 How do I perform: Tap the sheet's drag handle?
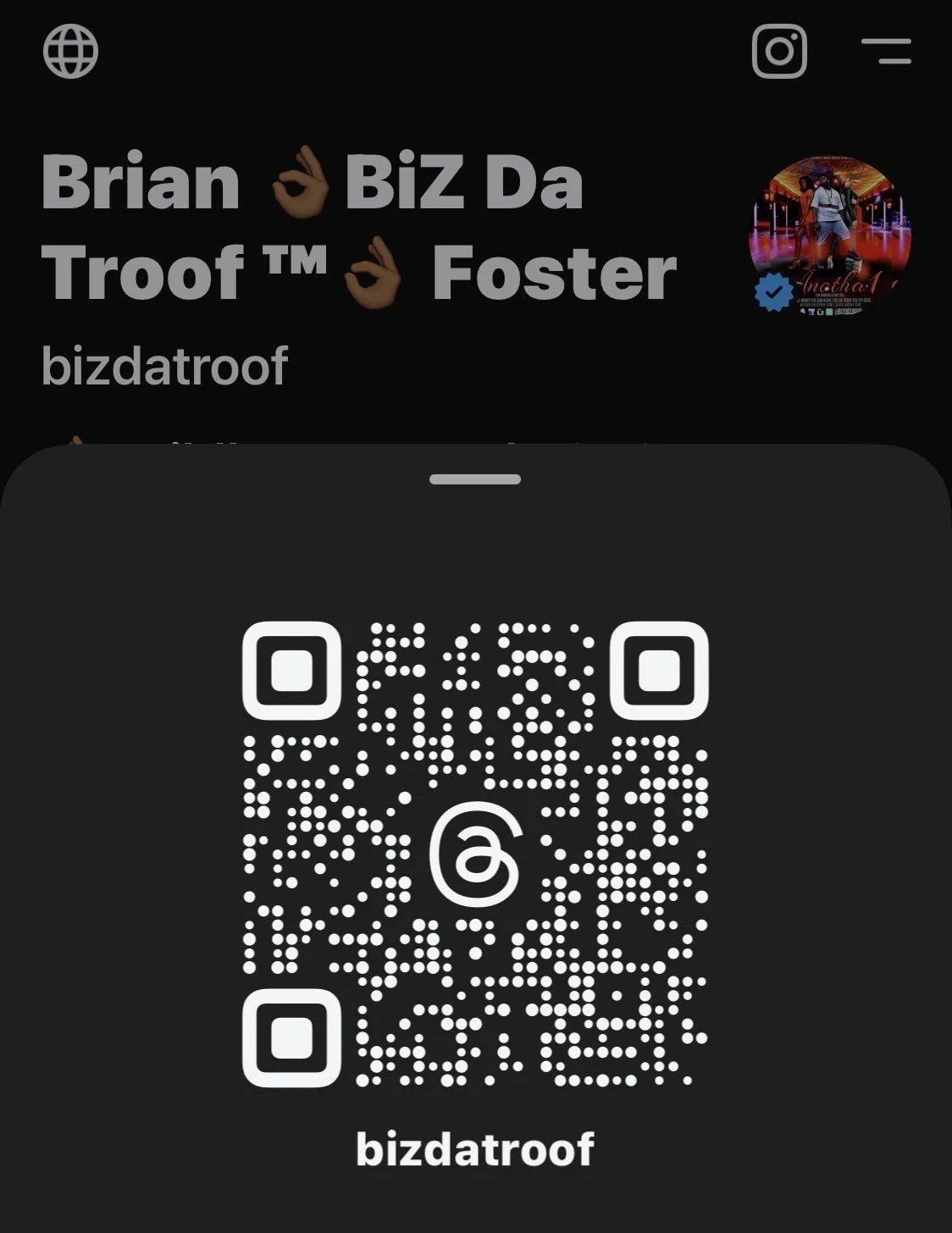click(x=475, y=479)
